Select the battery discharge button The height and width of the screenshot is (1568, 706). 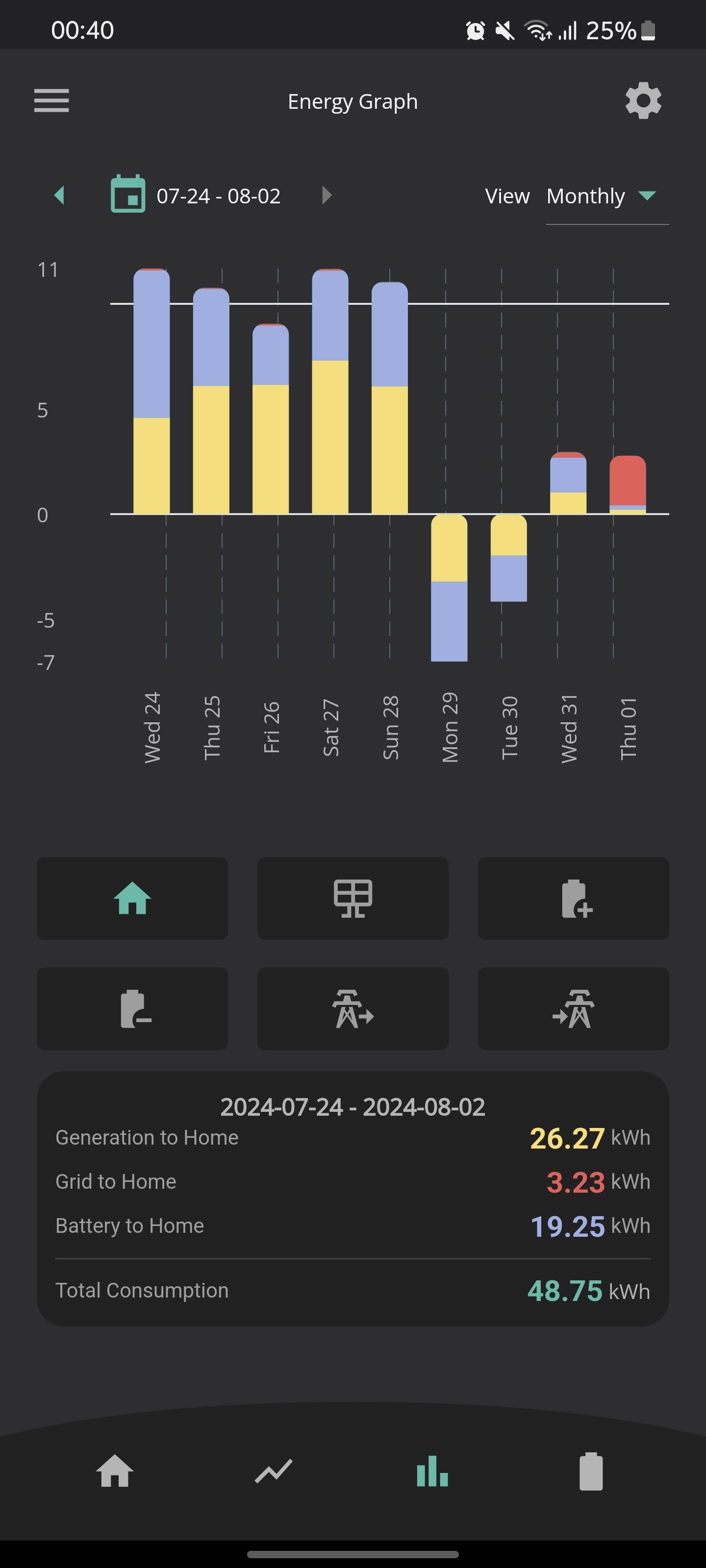click(132, 1008)
